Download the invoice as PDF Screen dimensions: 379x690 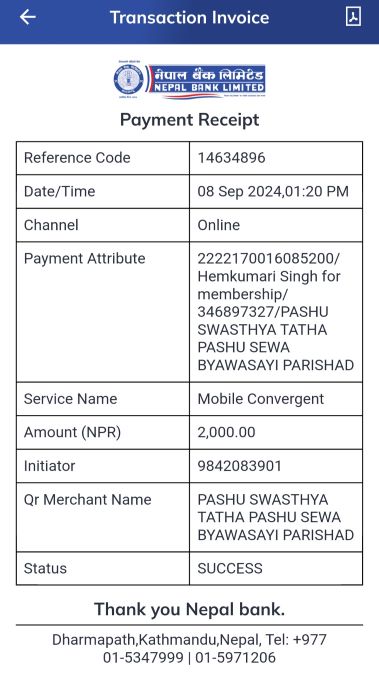[x=353, y=17]
